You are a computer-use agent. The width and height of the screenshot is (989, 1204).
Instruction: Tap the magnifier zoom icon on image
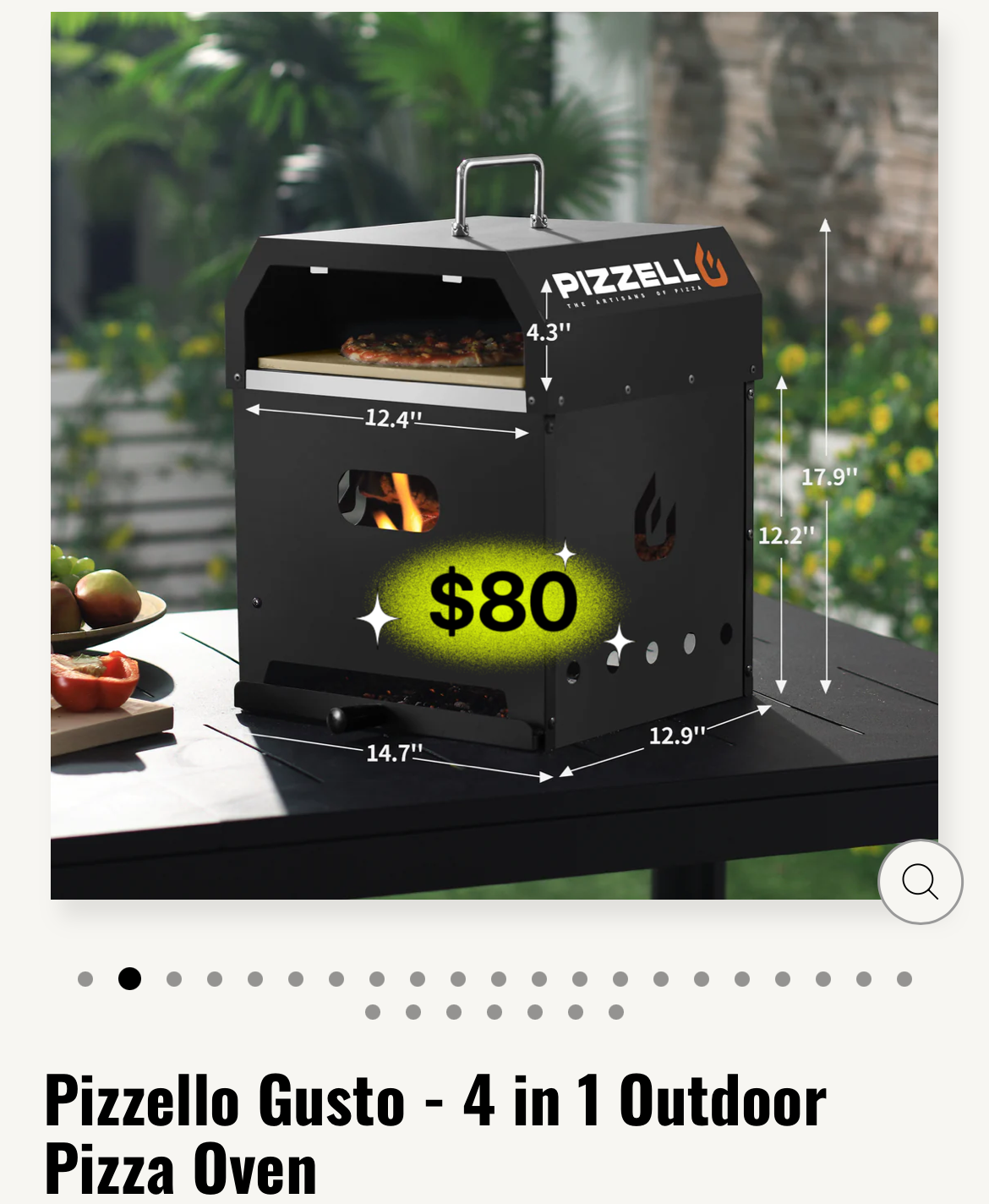click(x=920, y=882)
